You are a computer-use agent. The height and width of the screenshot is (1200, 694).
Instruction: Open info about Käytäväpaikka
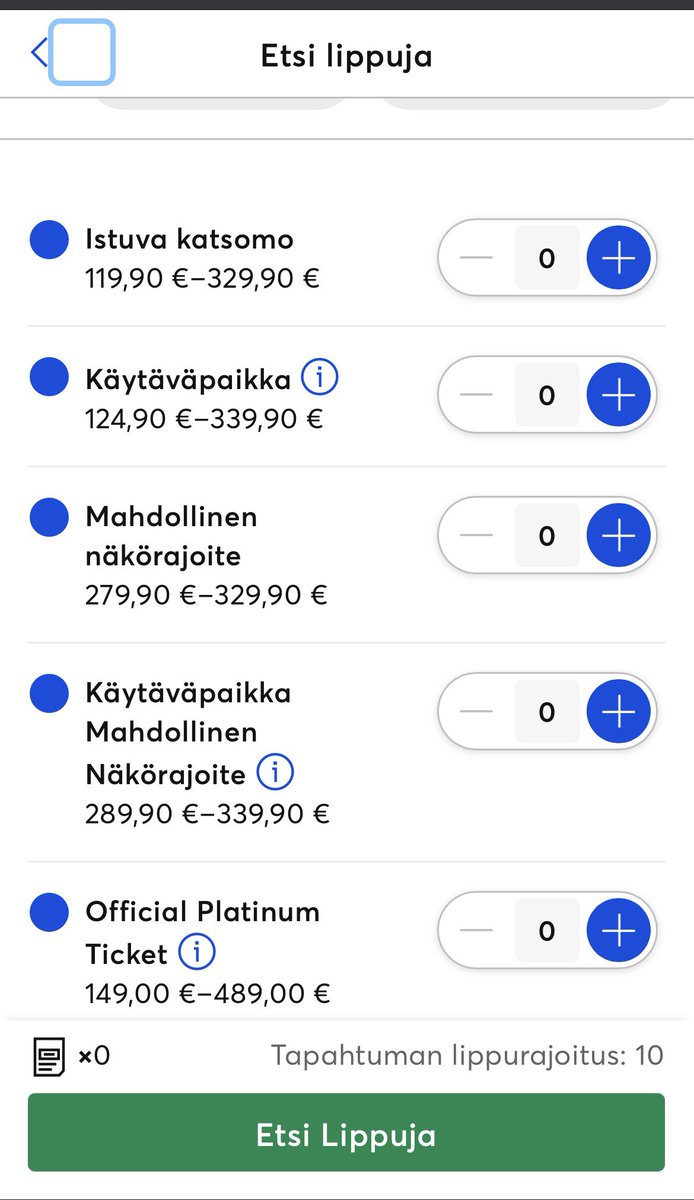point(320,378)
